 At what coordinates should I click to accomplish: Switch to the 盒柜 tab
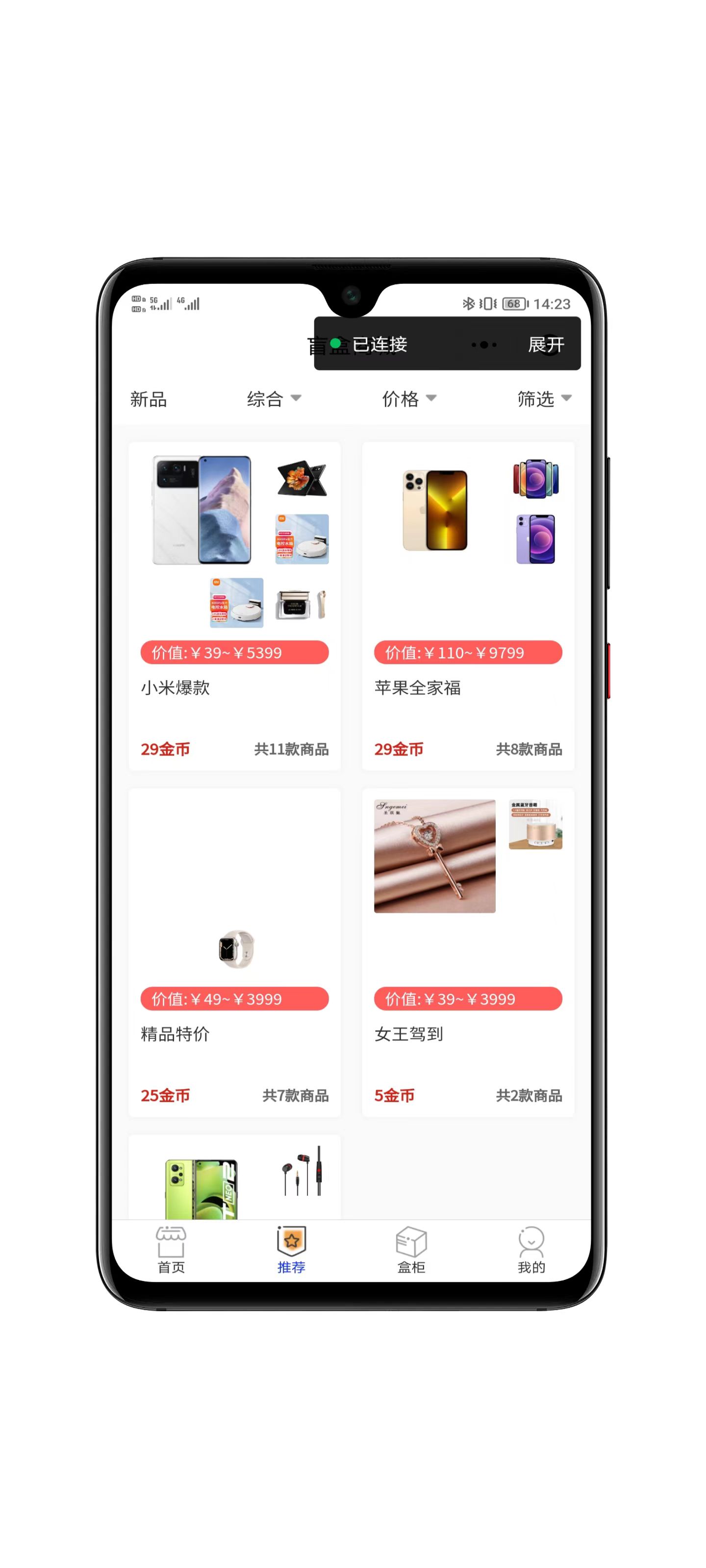tap(411, 1250)
